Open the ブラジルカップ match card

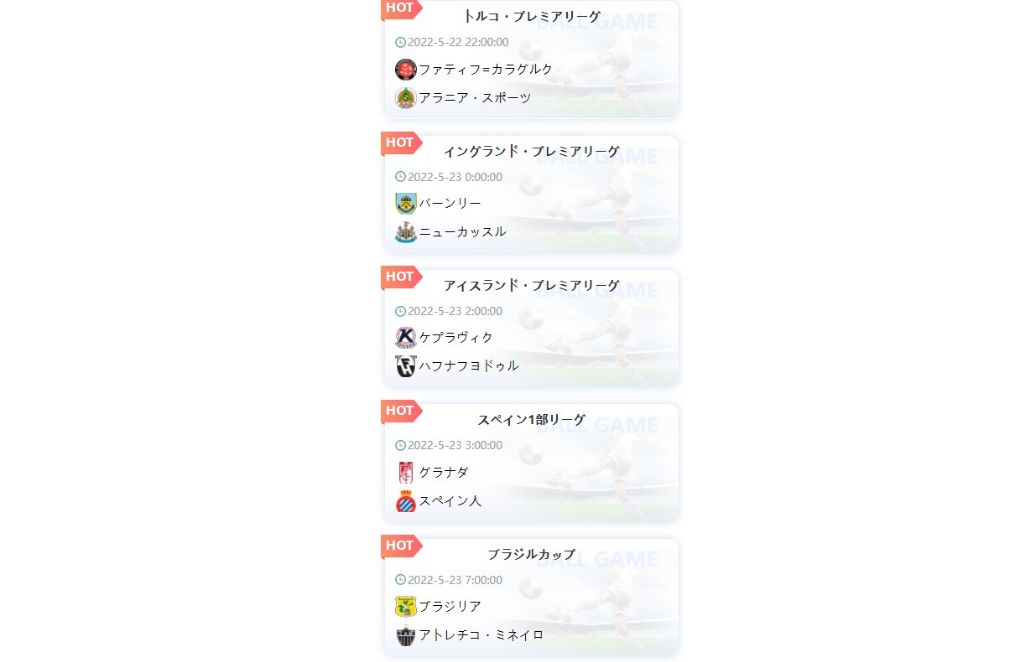pyautogui.click(x=531, y=597)
